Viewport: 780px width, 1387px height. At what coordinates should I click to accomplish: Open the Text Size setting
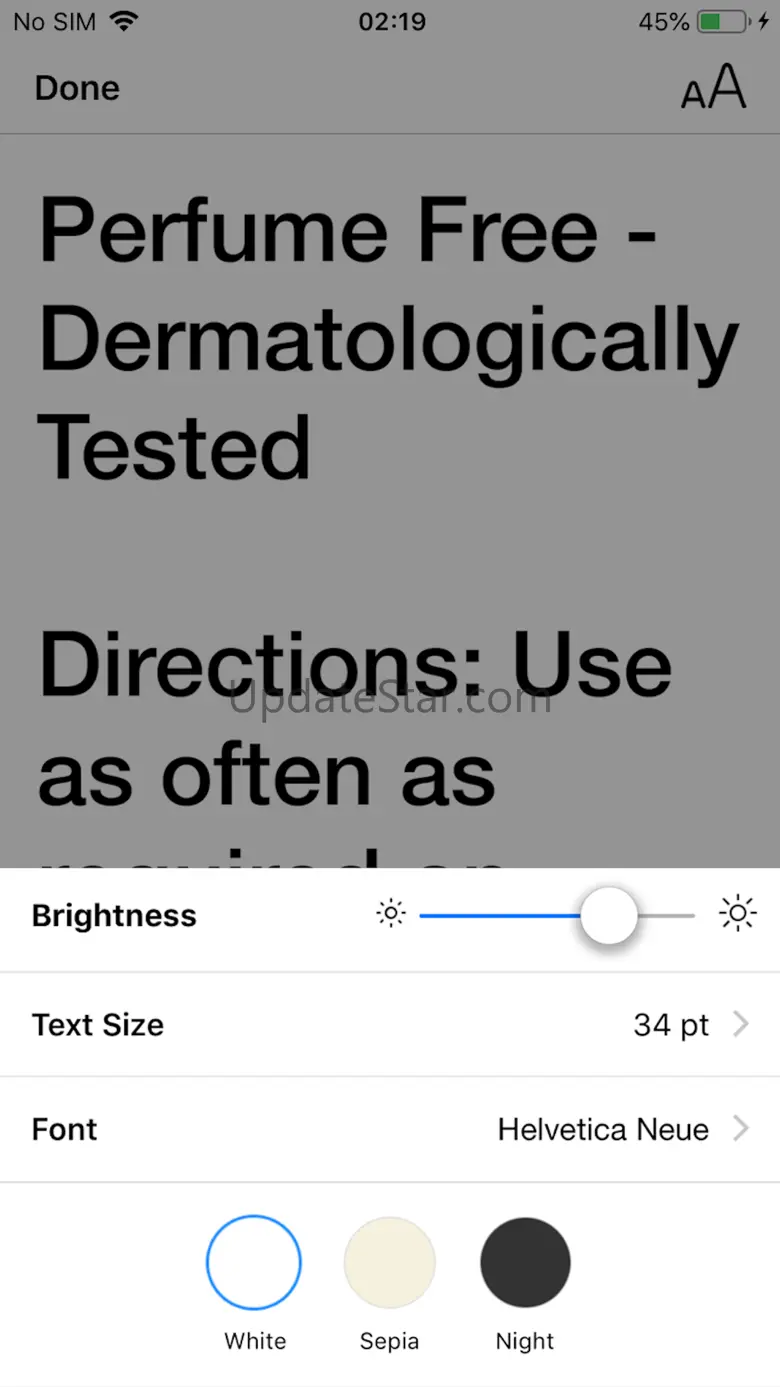point(390,1025)
